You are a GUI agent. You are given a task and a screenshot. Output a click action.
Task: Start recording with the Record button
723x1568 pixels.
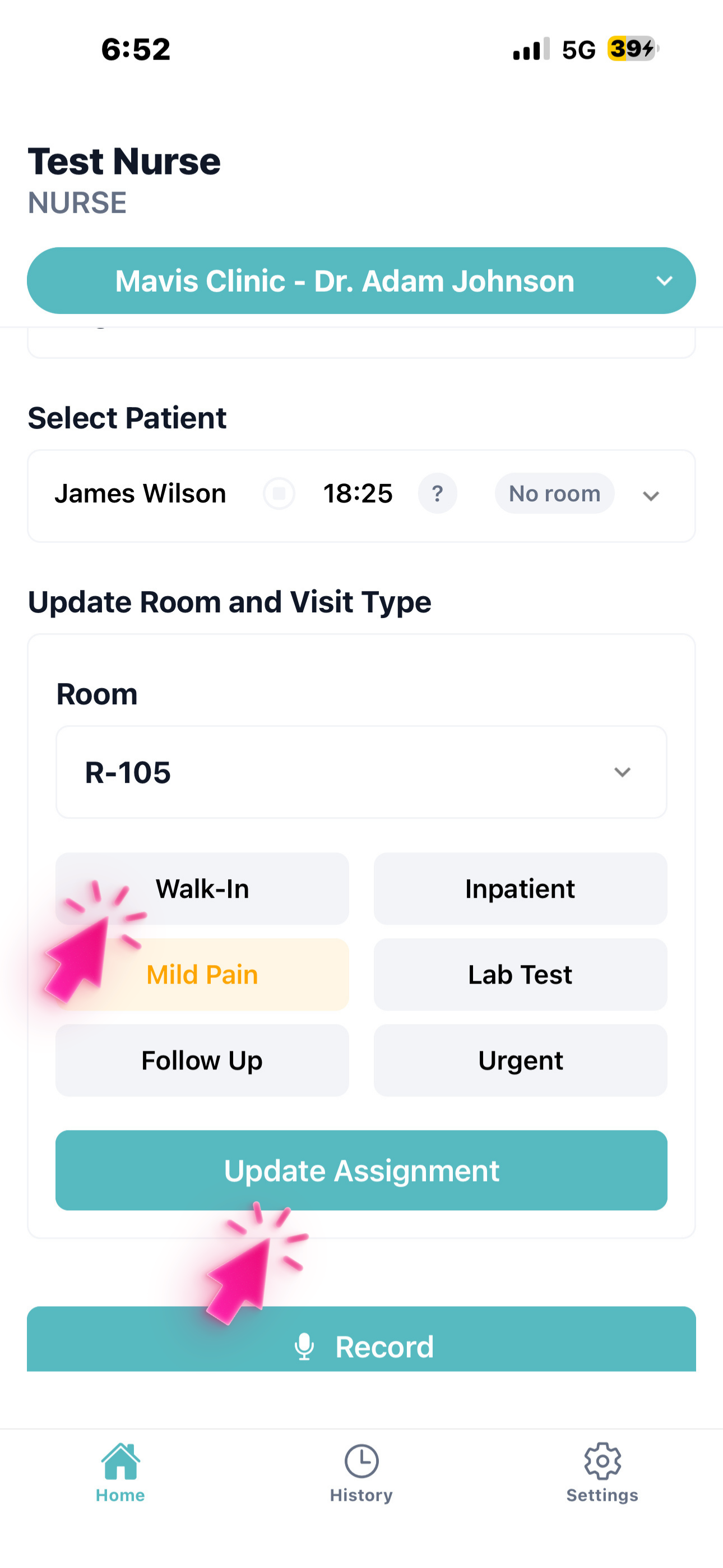pos(361,1345)
